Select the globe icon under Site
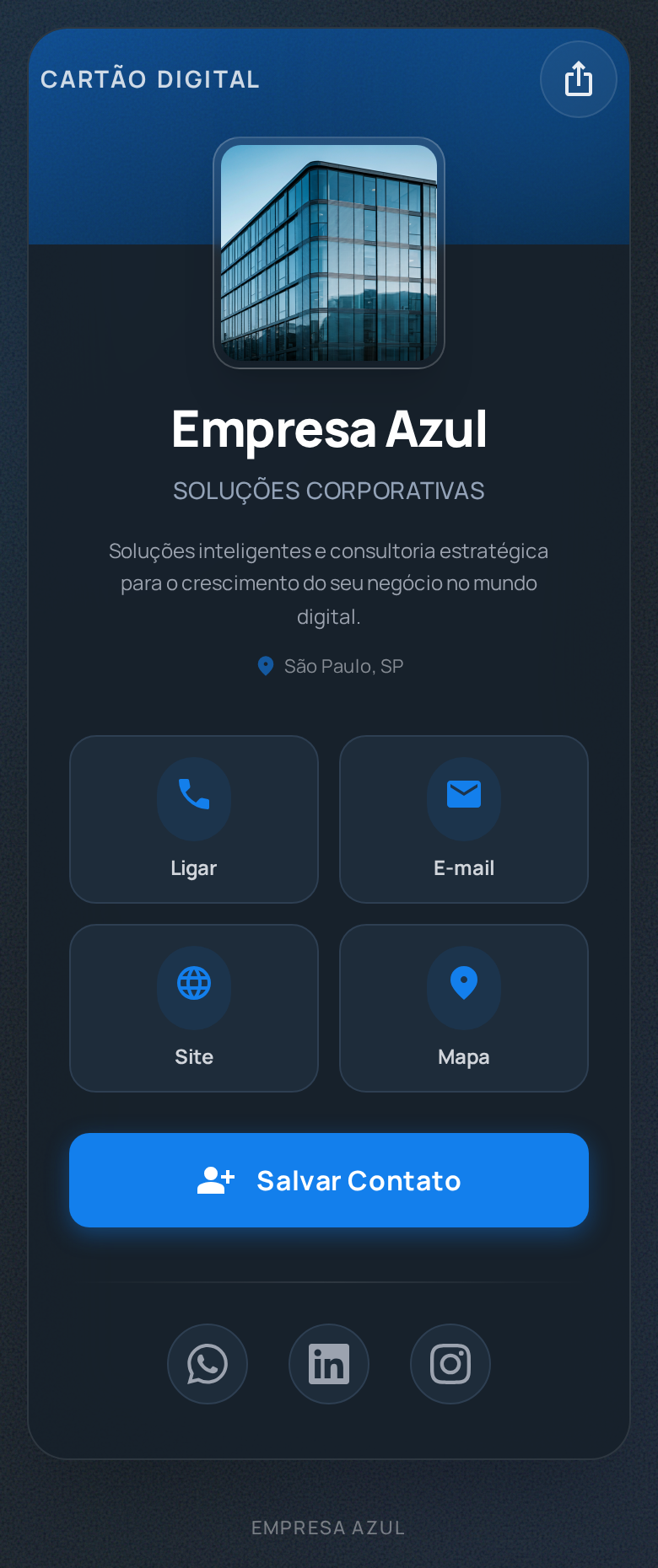 194,988
